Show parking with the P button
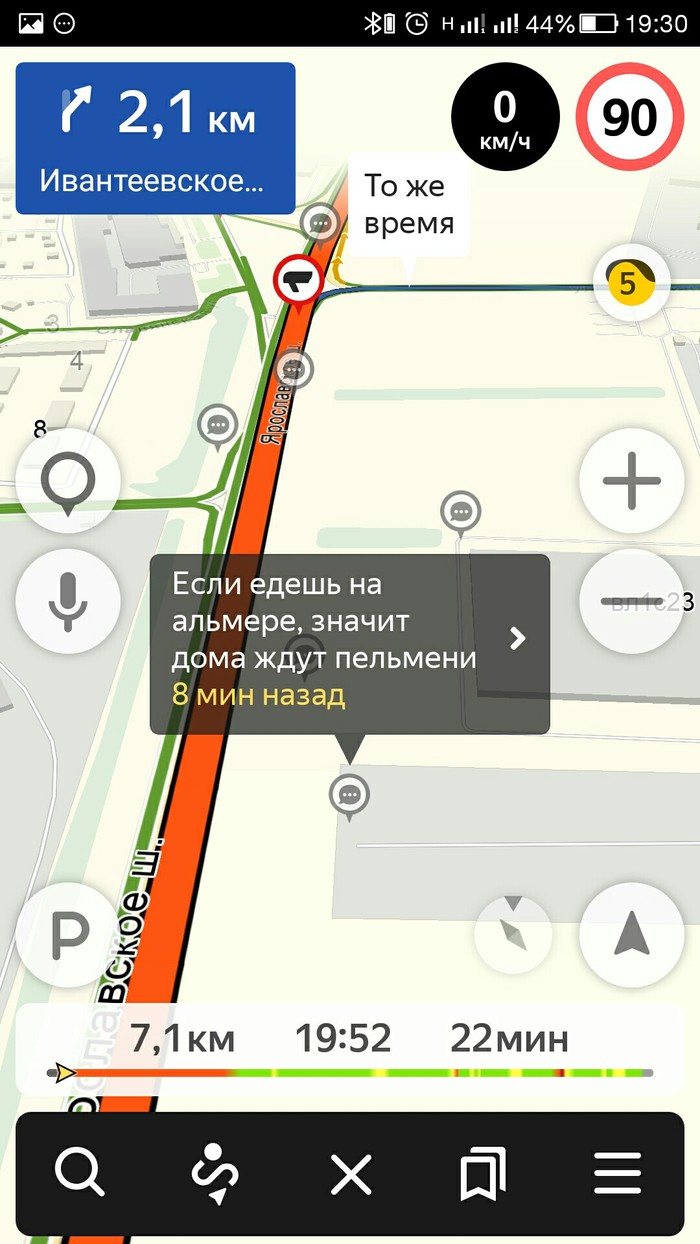Screen dimensions: 700x1244 (68, 935)
